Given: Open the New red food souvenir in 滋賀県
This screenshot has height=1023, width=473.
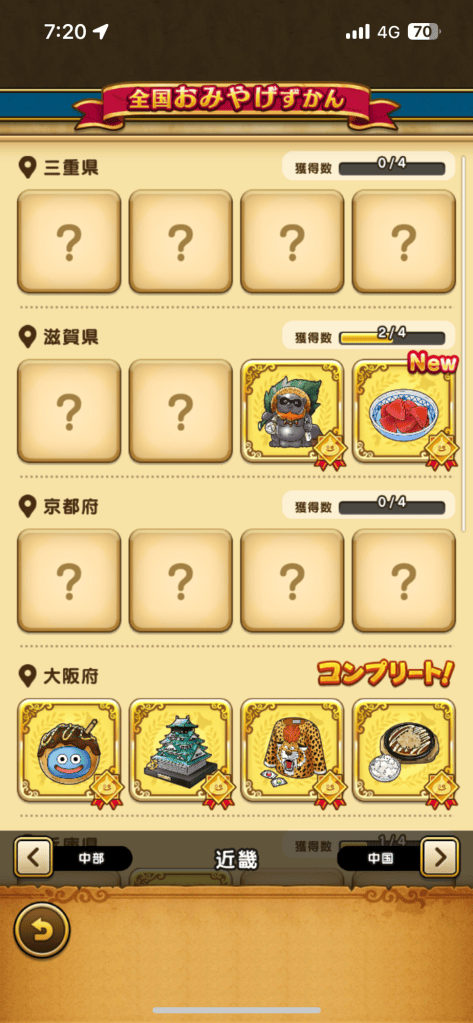Looking at the screenshot, I should pyautogui.click(x=404, y=410).
